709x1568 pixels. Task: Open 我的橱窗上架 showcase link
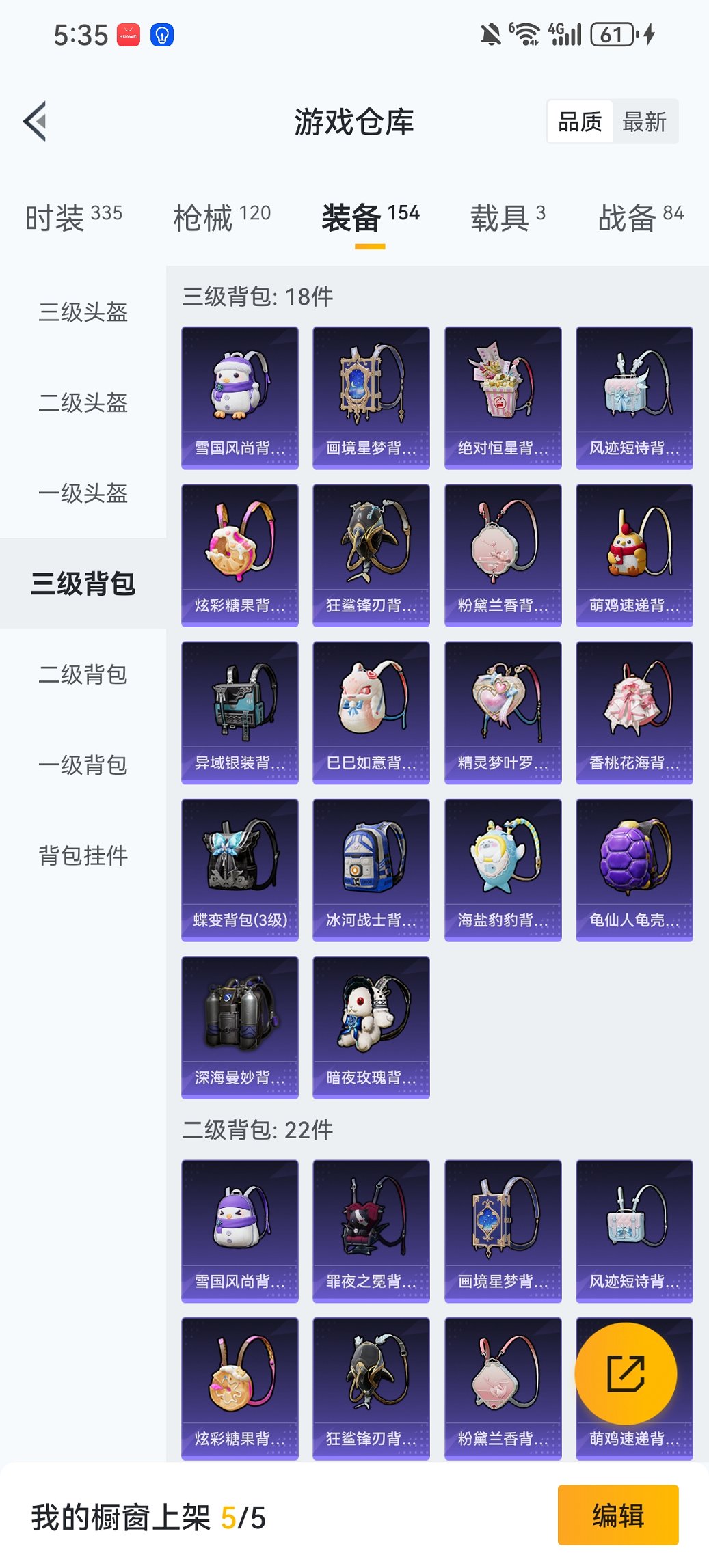tap(147, 1514)
